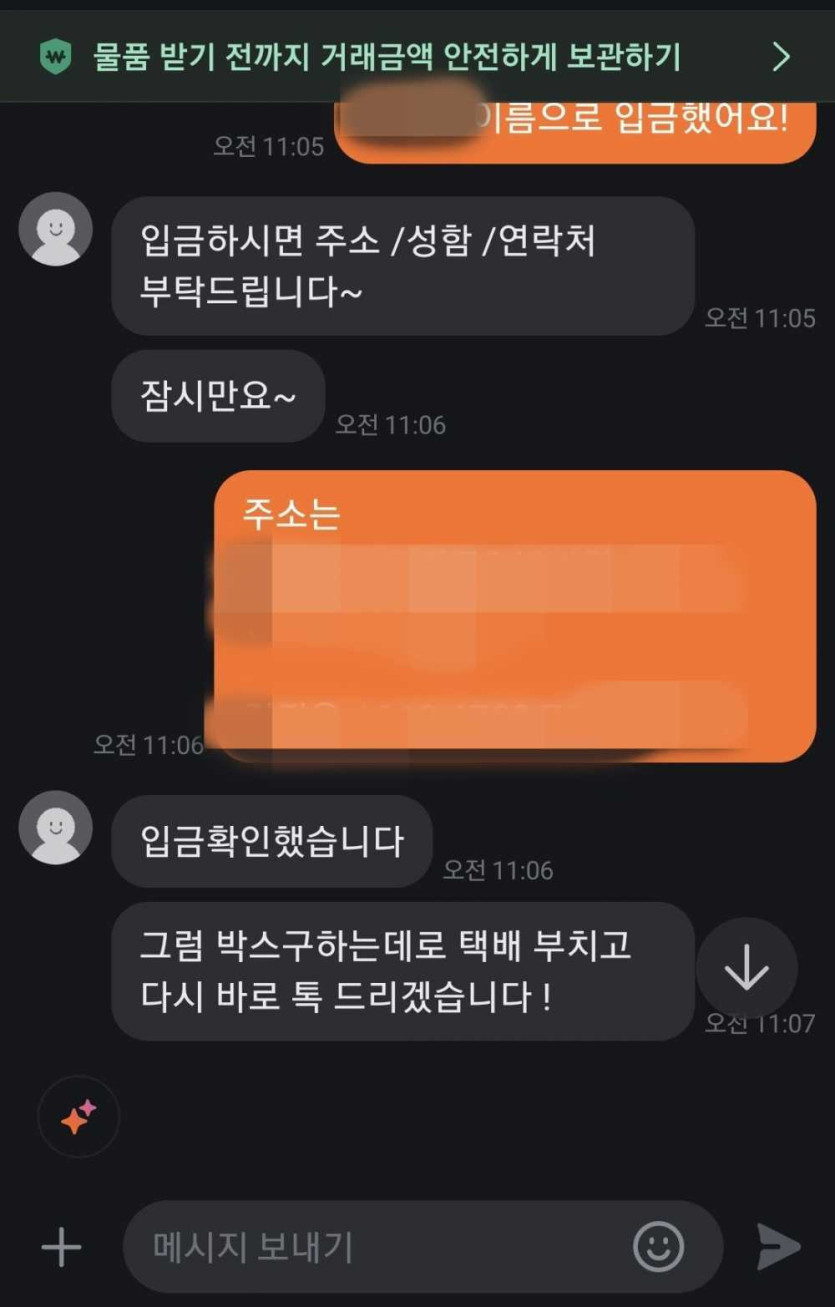The width and height of the screenshot is (835, 1307).
Task: Open the emoji picker smiley
Action: pos(659,1247)
